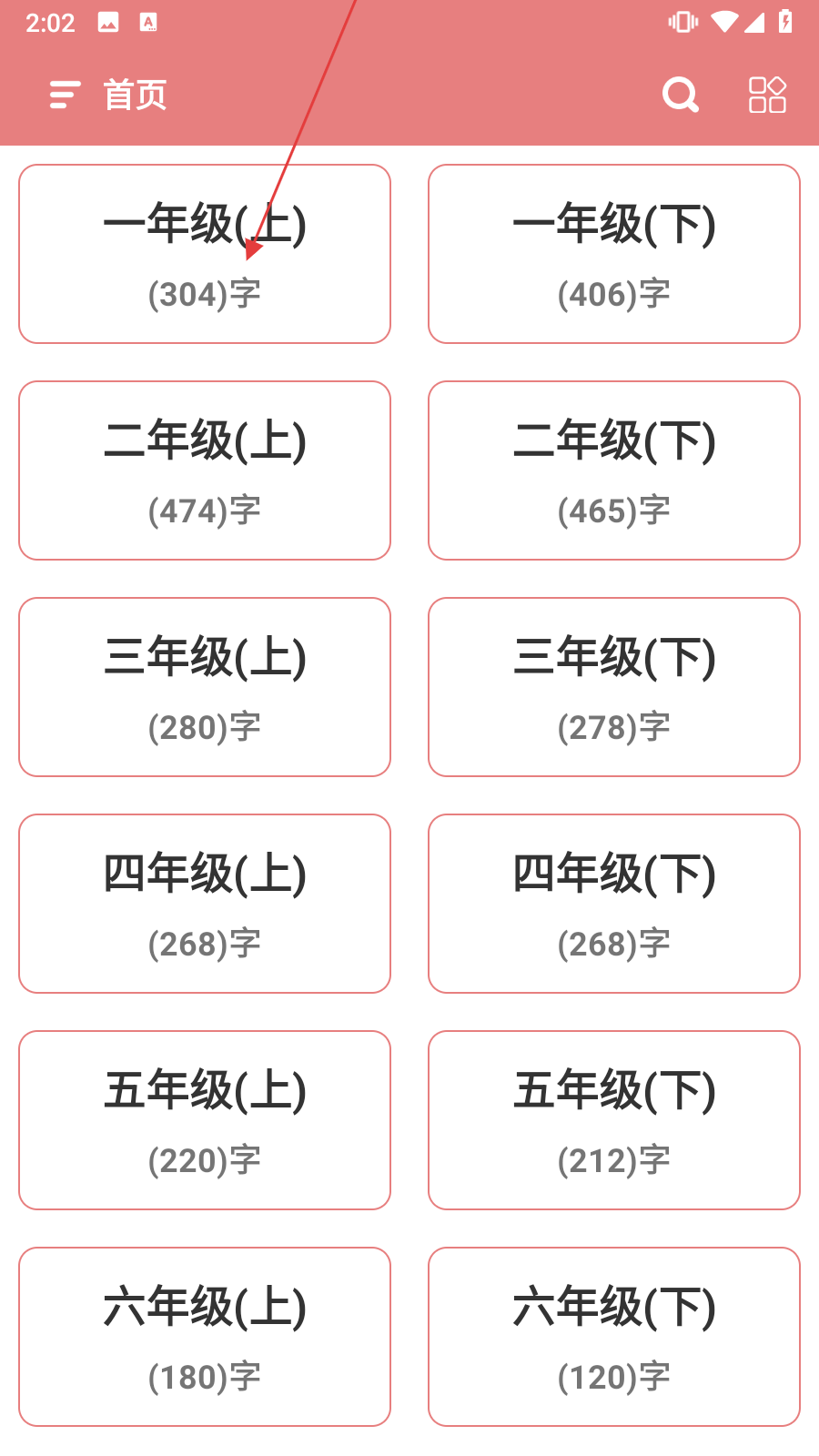The image size is (819, 1456).
Task: Open the 六年级(上) card
Action: [205, 1337]
